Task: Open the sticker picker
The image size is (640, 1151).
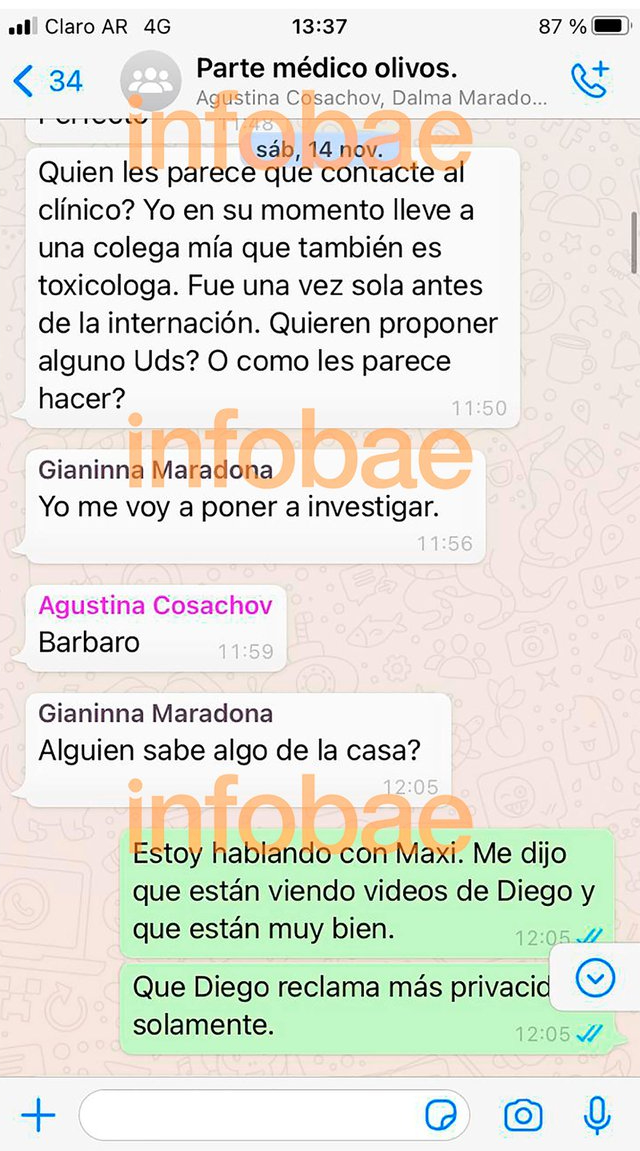Action: 441,1116
